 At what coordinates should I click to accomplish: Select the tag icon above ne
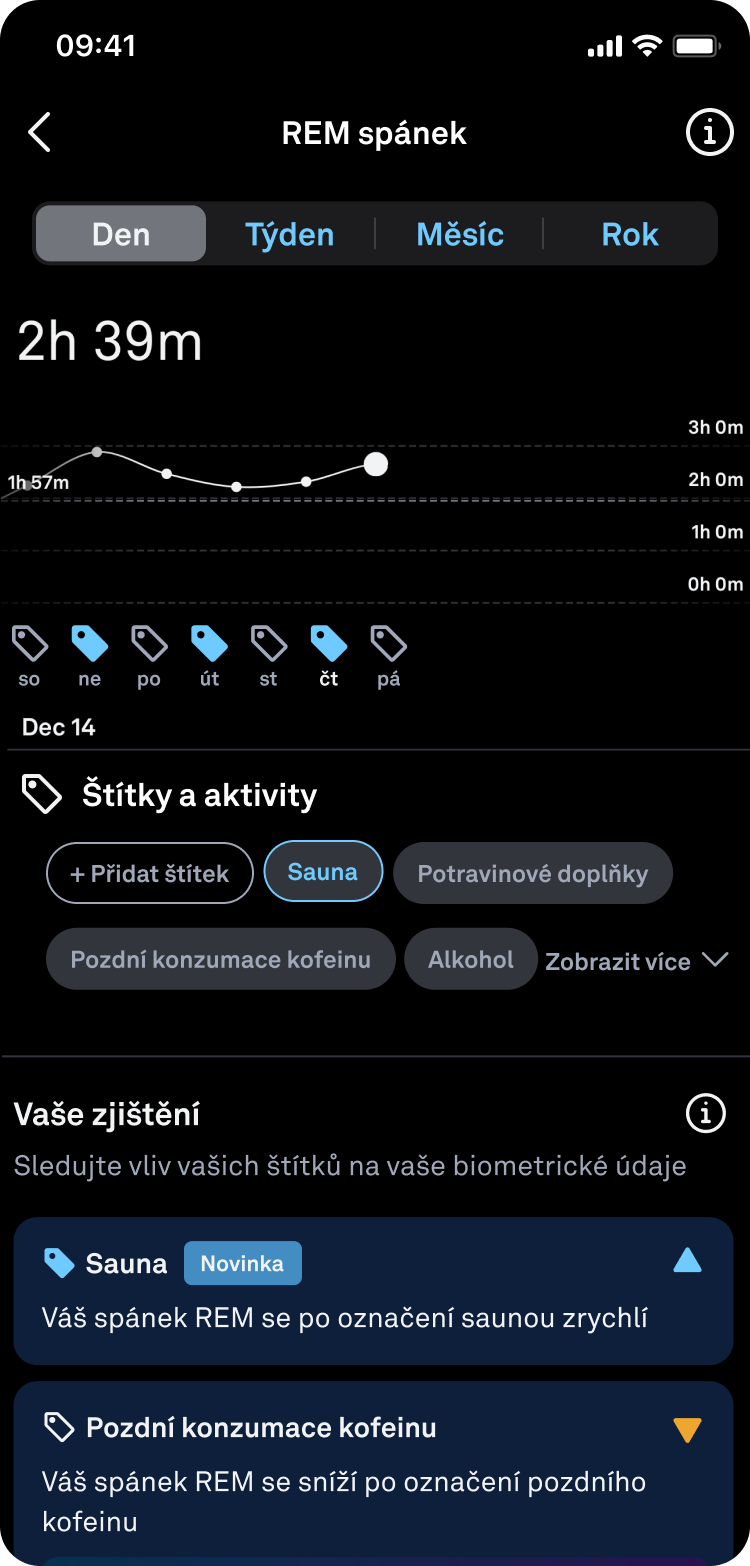tap(90, 643)
